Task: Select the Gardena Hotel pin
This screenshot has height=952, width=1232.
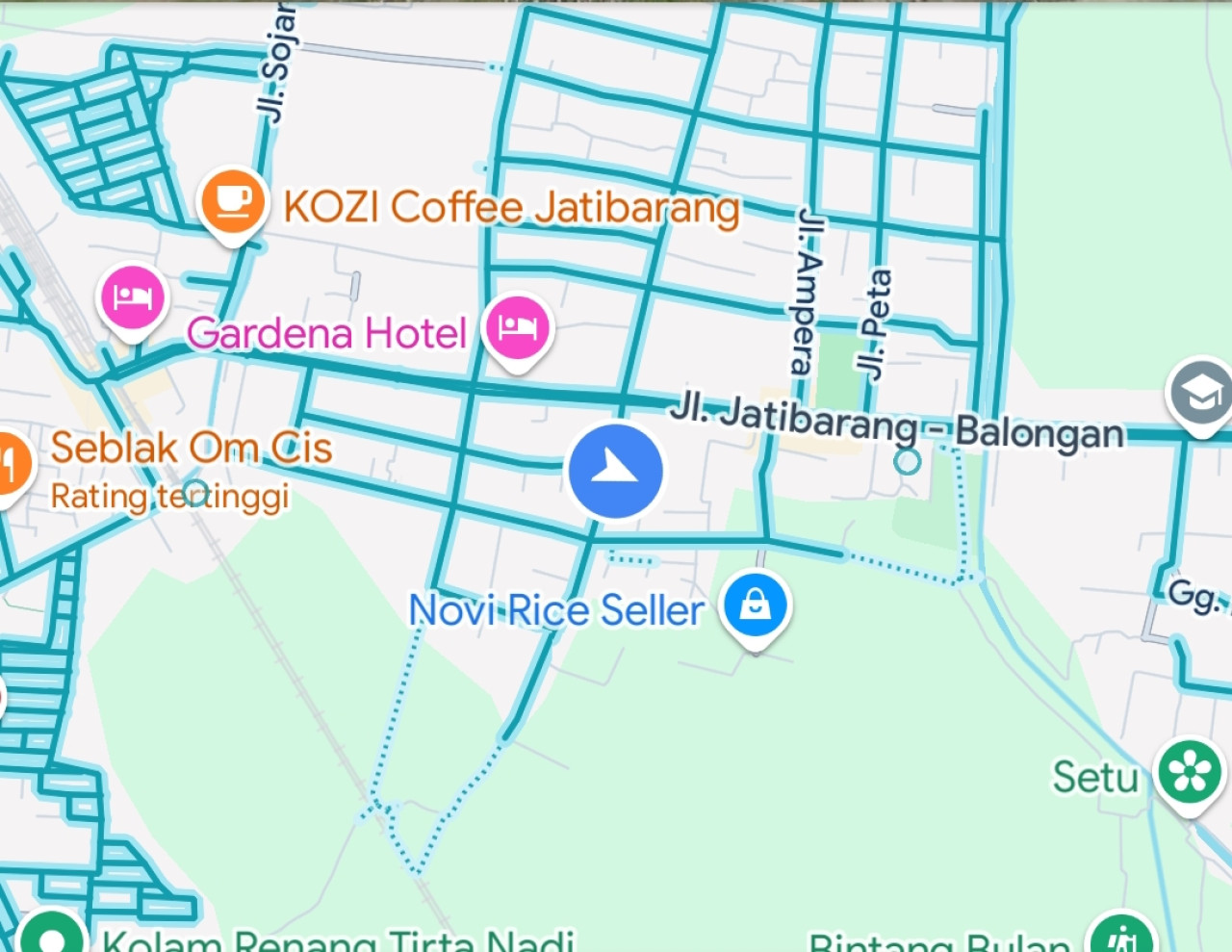Action: [518, 327]
